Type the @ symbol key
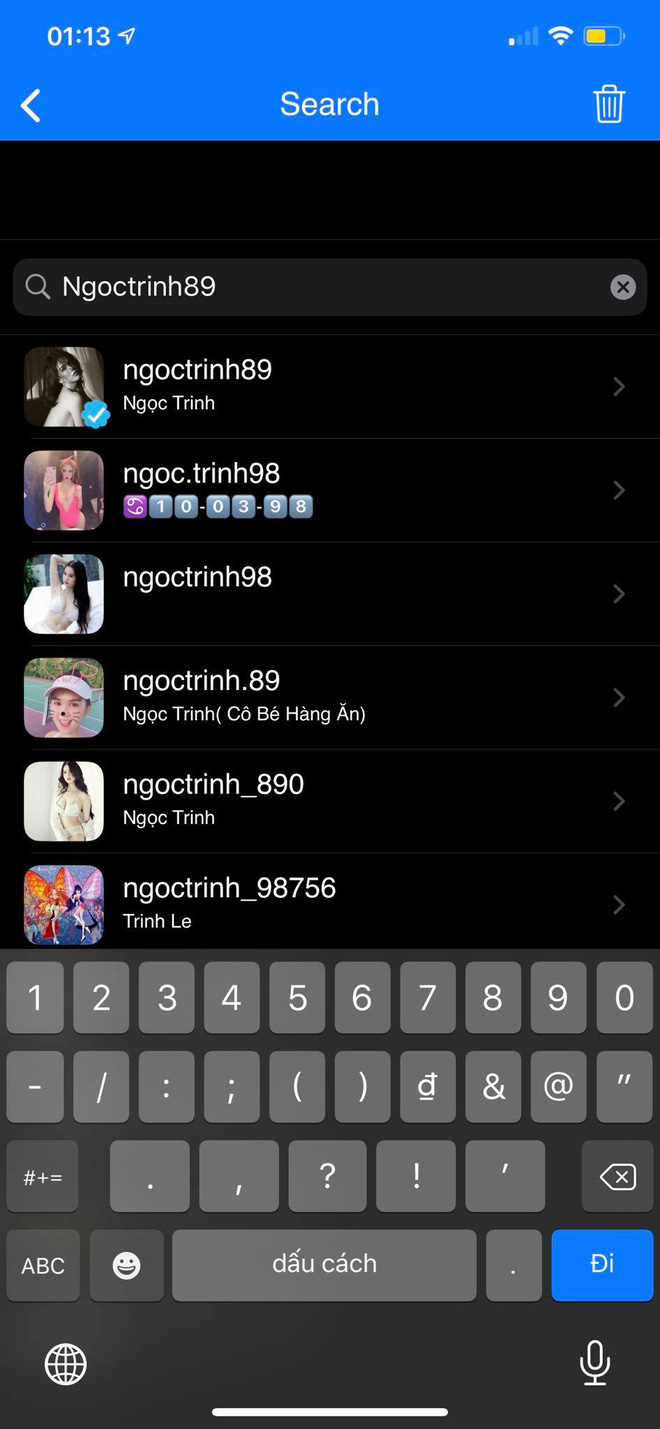The image size is (660, 1429). pyautogui.click(x=558, y=1086)
